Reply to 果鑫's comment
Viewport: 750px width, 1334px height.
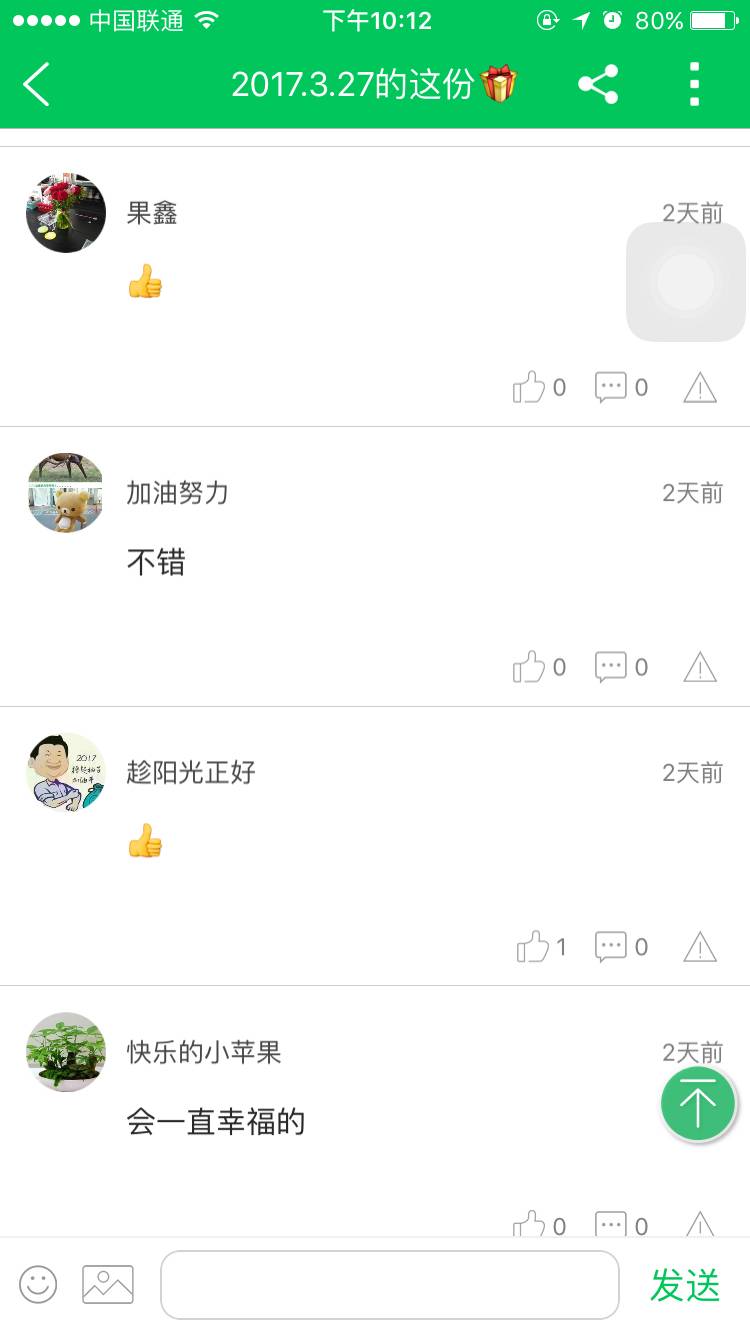click(611, 387)
